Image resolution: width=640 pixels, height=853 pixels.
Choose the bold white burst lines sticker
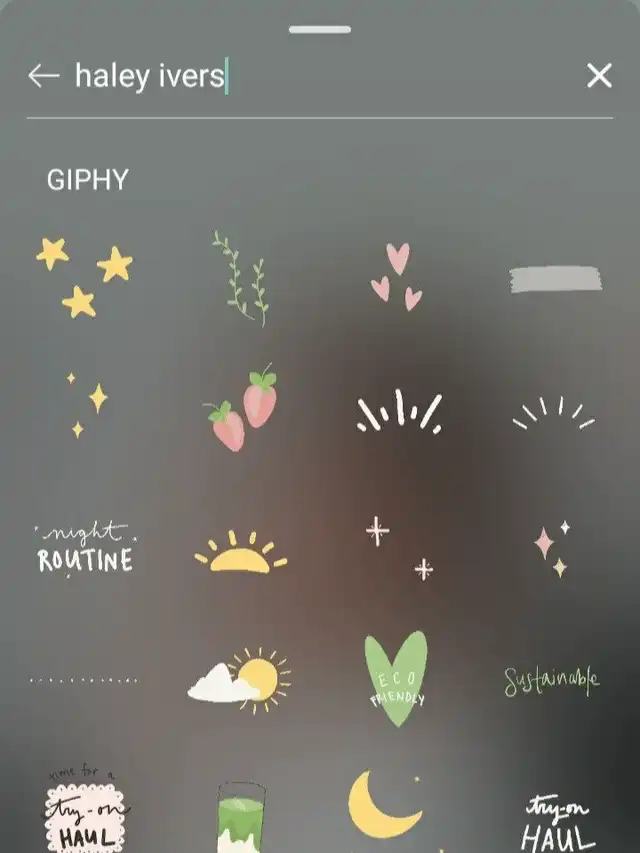point(399,411)
